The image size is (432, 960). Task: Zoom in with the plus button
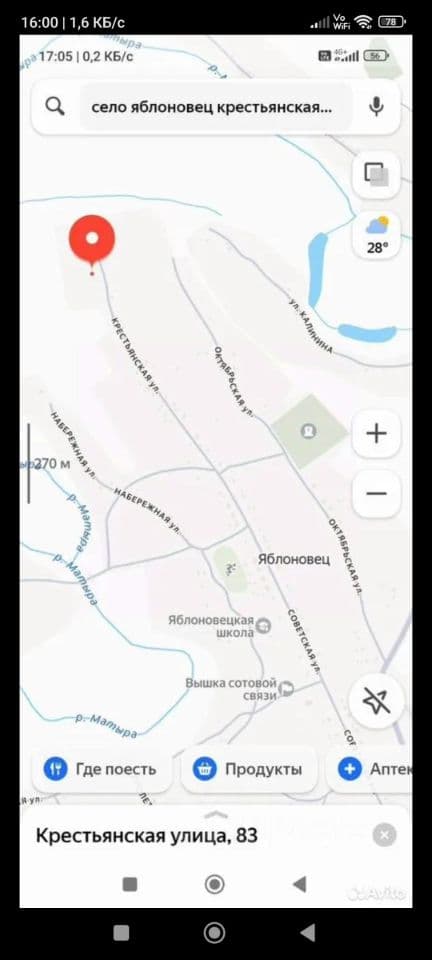376,434
